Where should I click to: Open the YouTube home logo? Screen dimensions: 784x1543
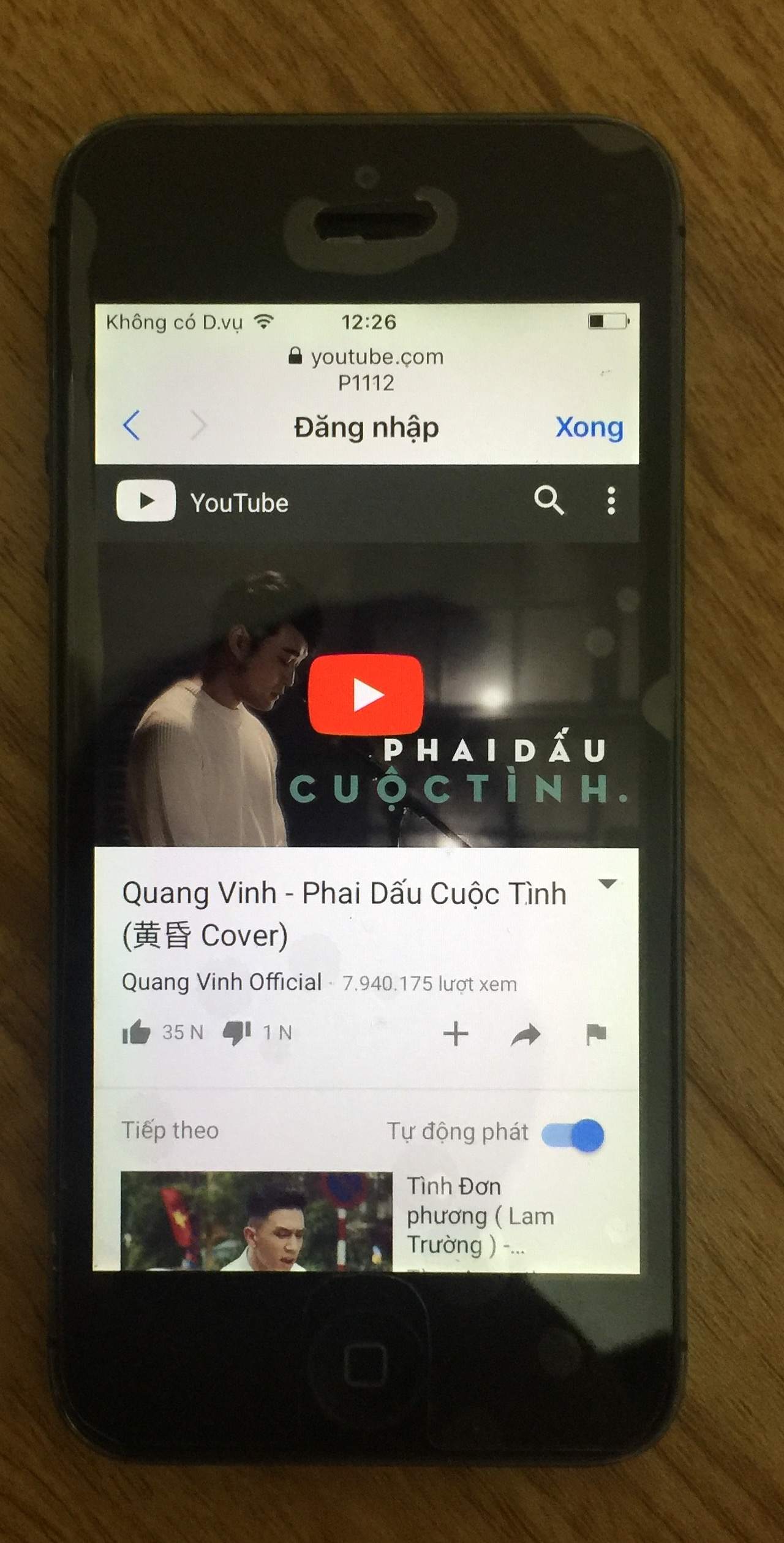click(x=202, y=501)
